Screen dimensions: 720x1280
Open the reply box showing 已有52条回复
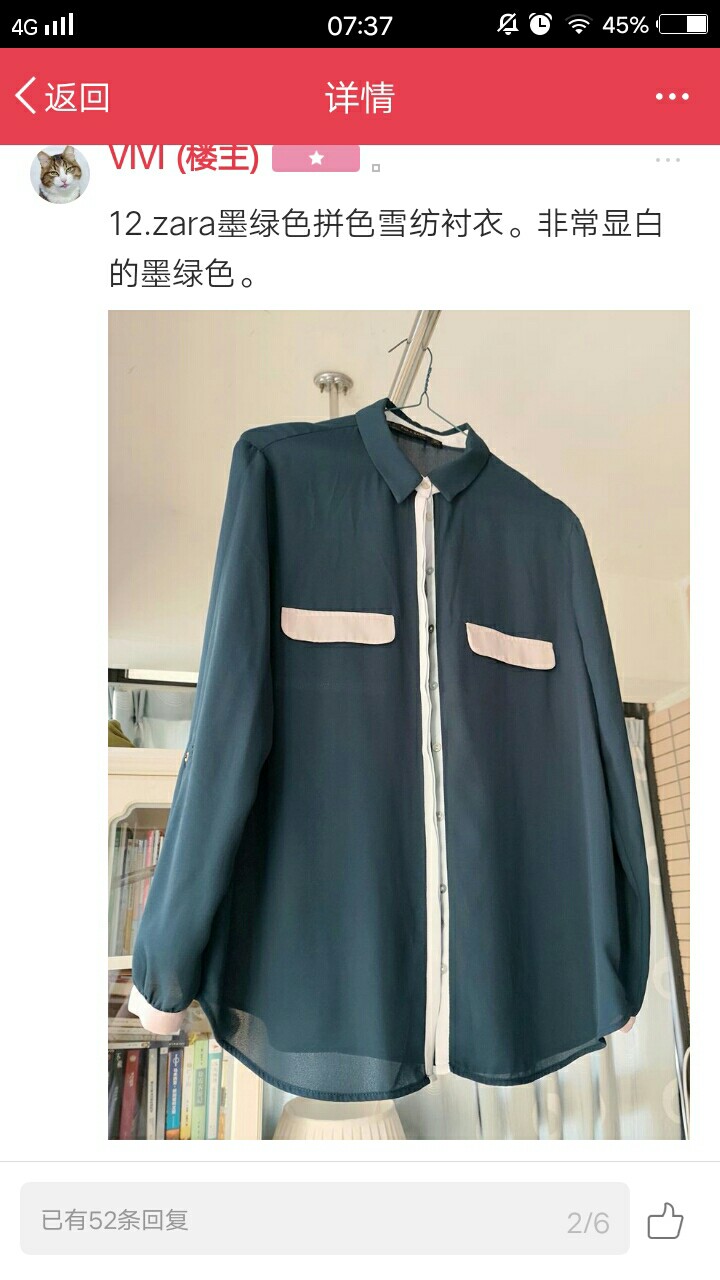325,1219
